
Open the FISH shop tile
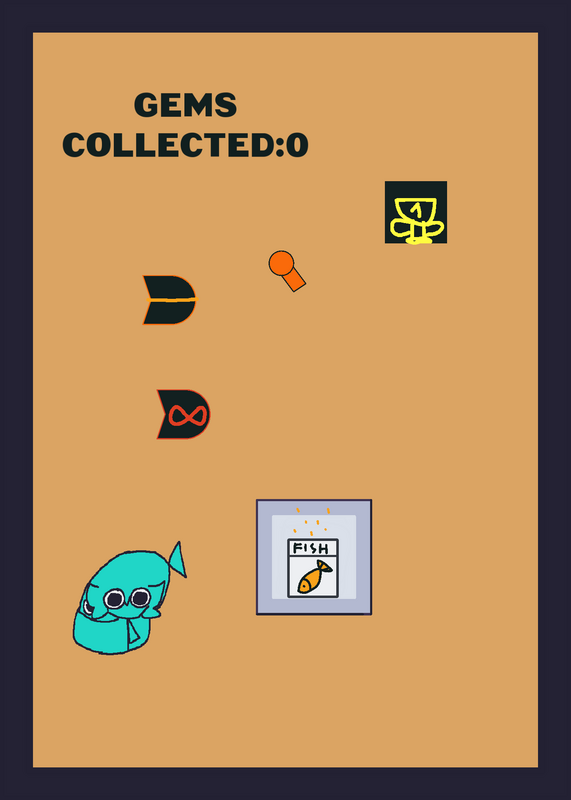(x=314, y=557)
